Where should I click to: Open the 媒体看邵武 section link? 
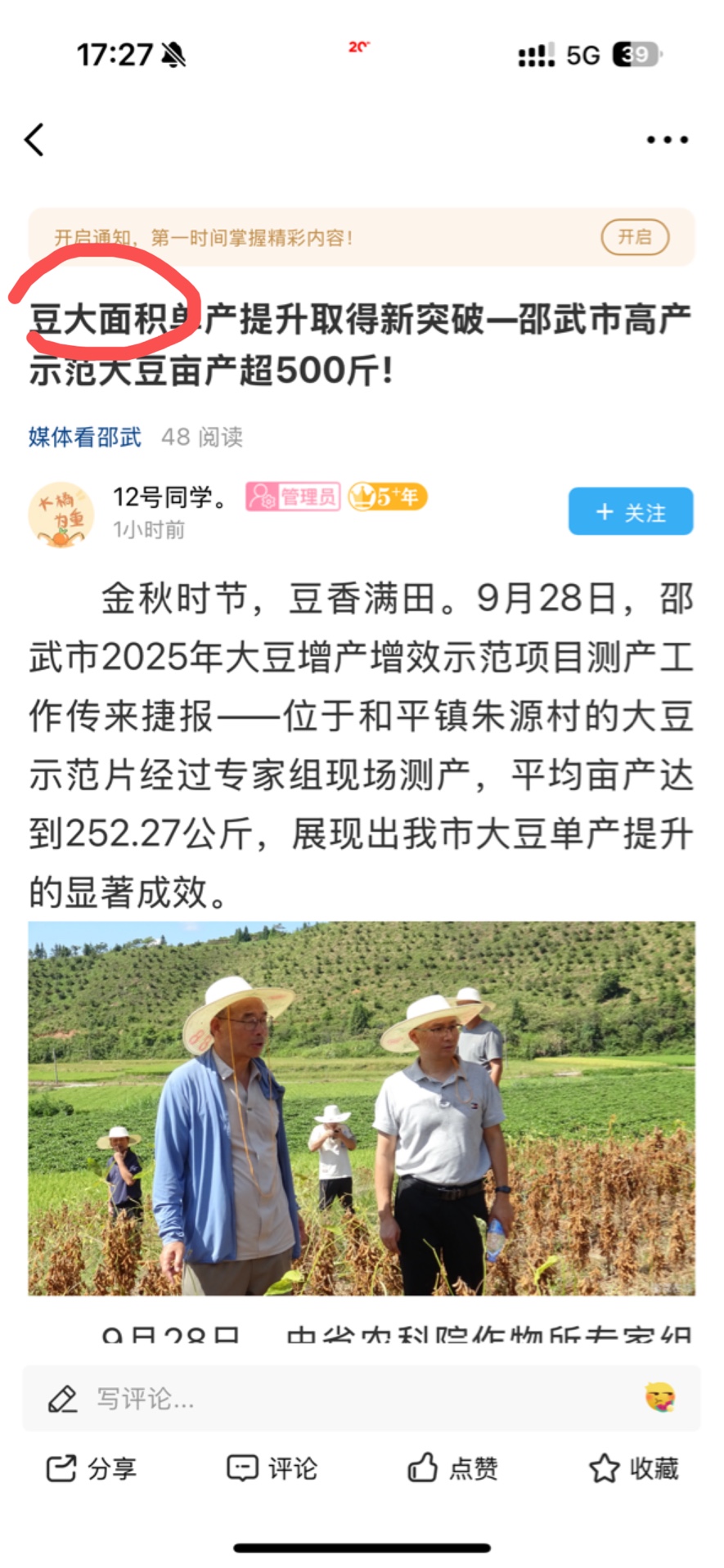point(84,437)
